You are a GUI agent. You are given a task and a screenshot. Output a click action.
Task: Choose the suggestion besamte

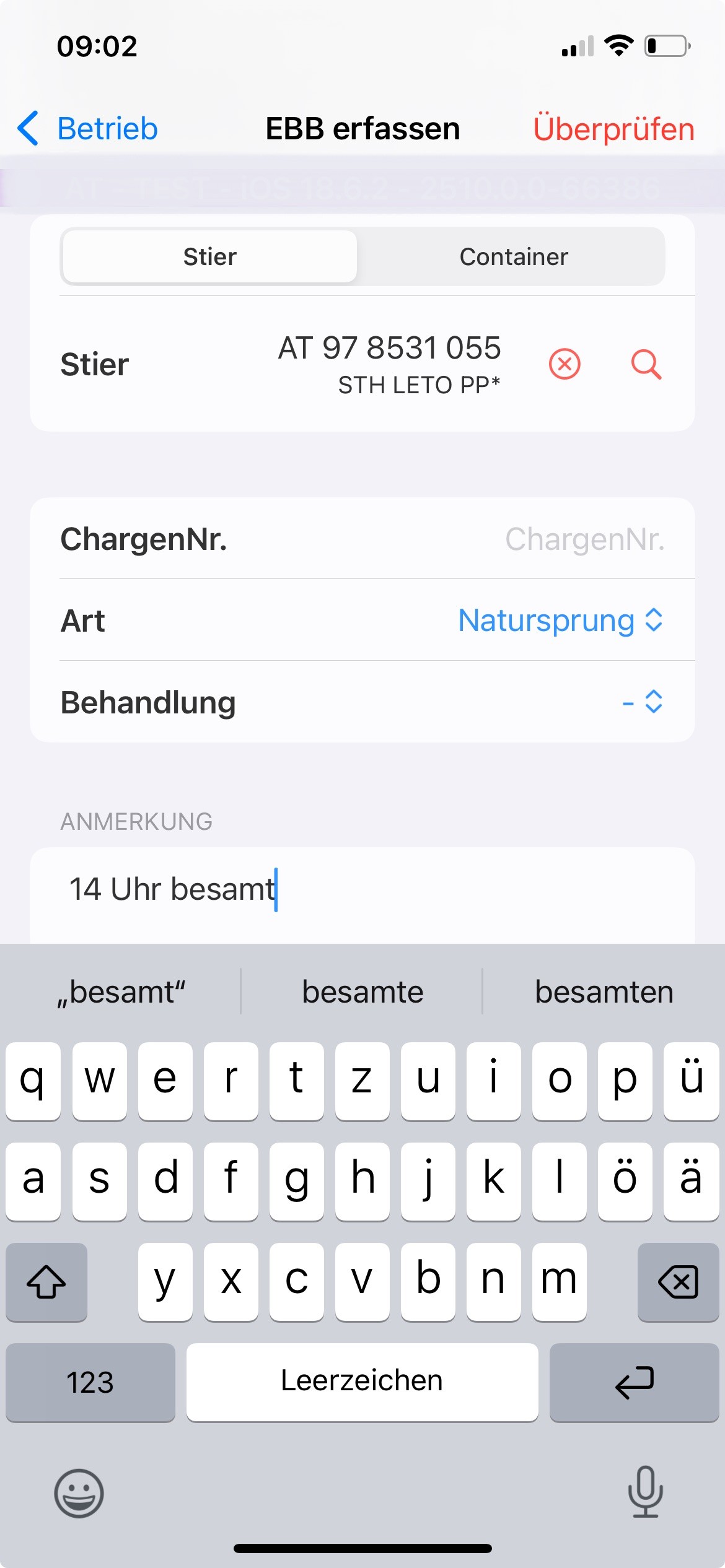(362, 992)
